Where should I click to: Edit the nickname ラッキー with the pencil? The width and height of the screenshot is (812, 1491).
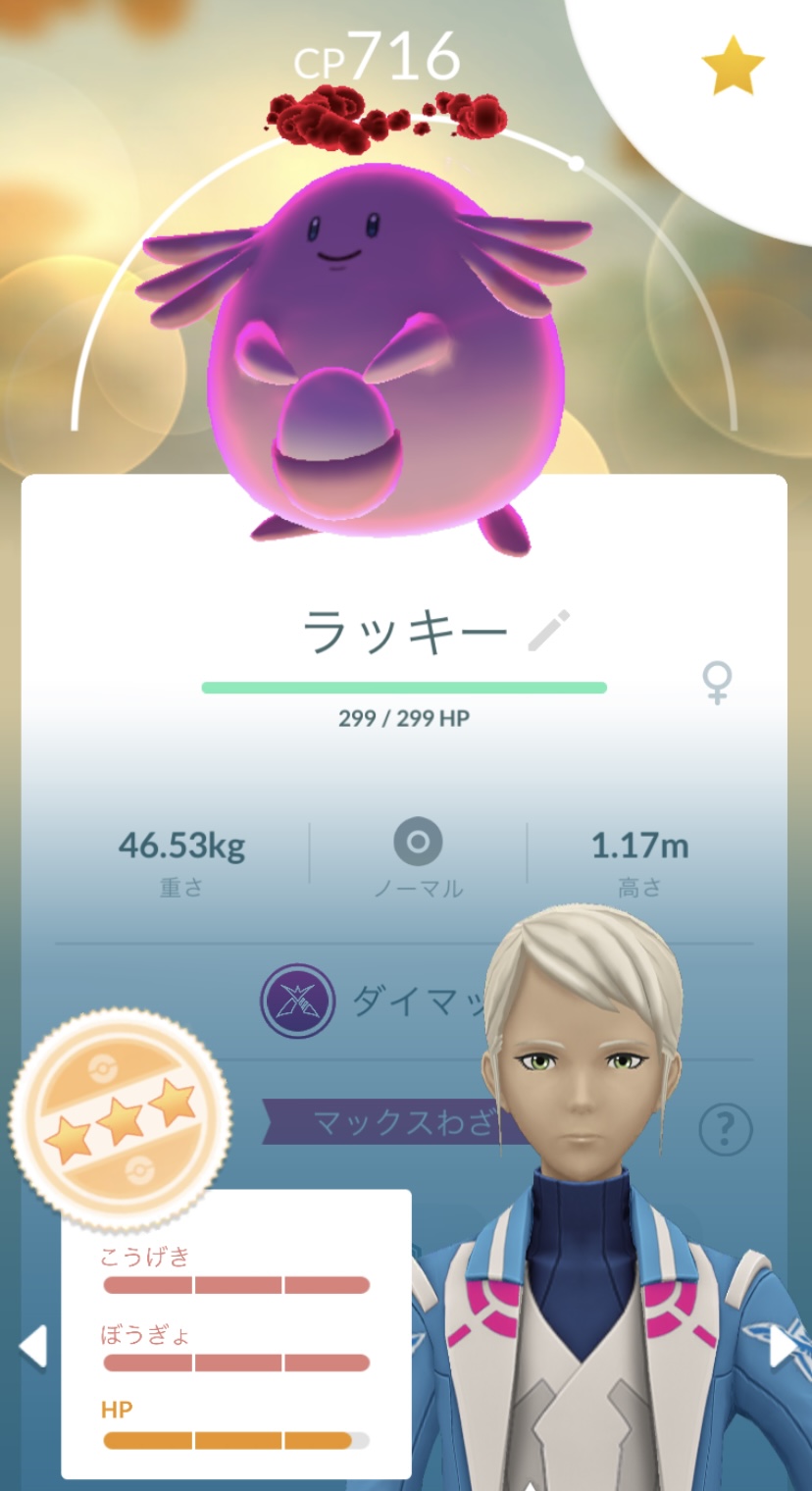pos(548,631)
